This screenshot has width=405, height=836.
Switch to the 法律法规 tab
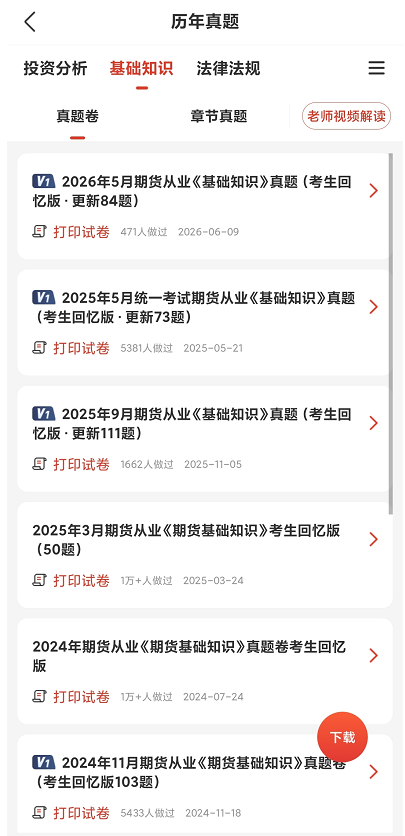228,68
